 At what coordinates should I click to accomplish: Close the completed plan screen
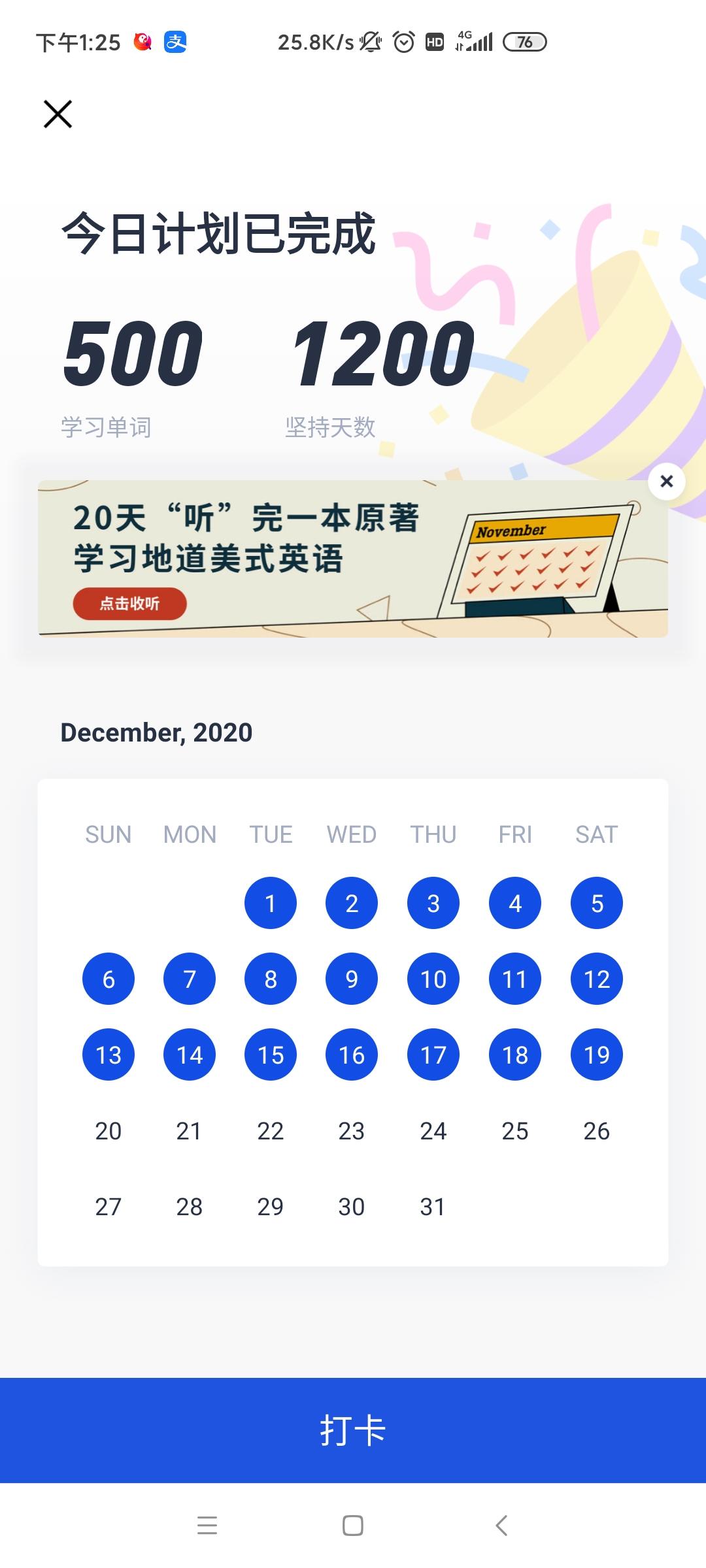coord(58,114)
